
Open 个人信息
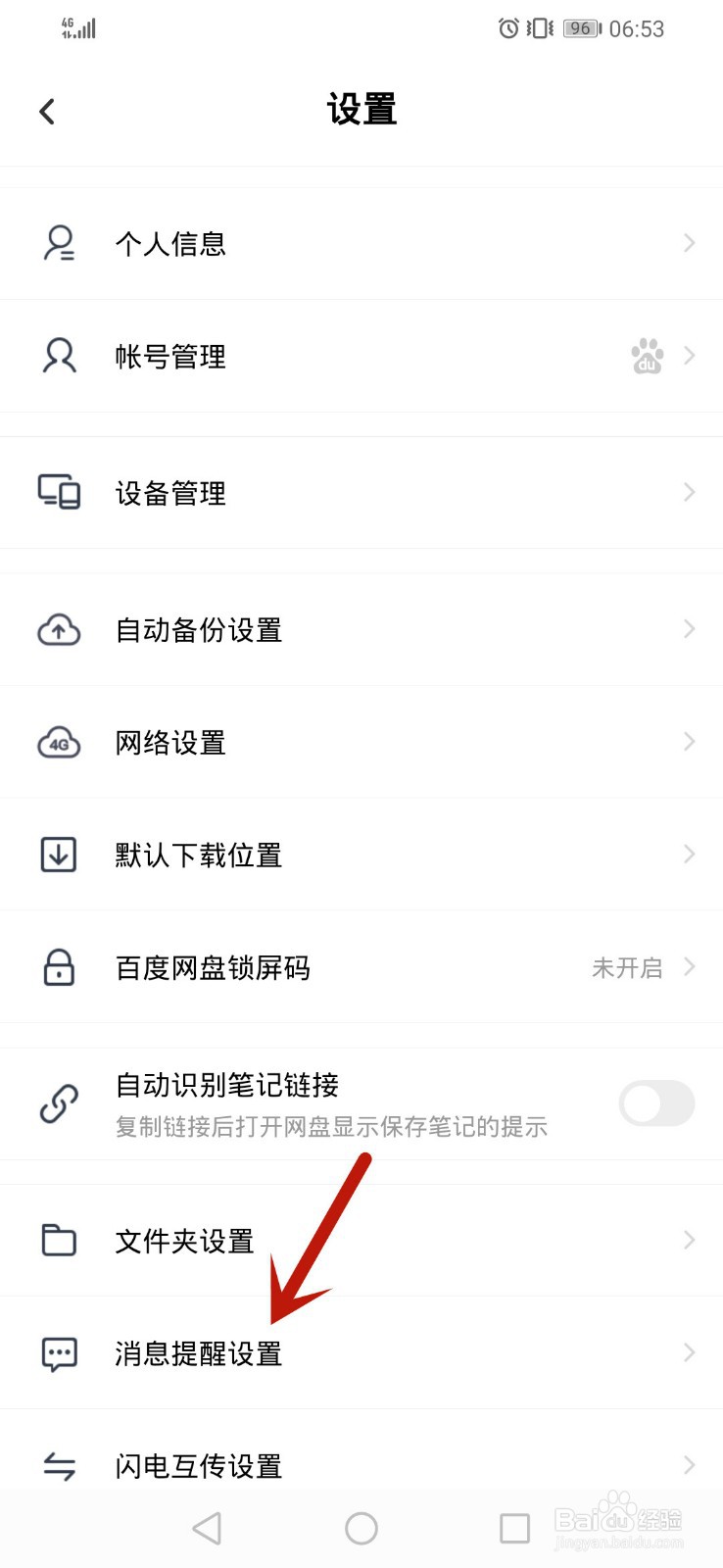(361, 243)
